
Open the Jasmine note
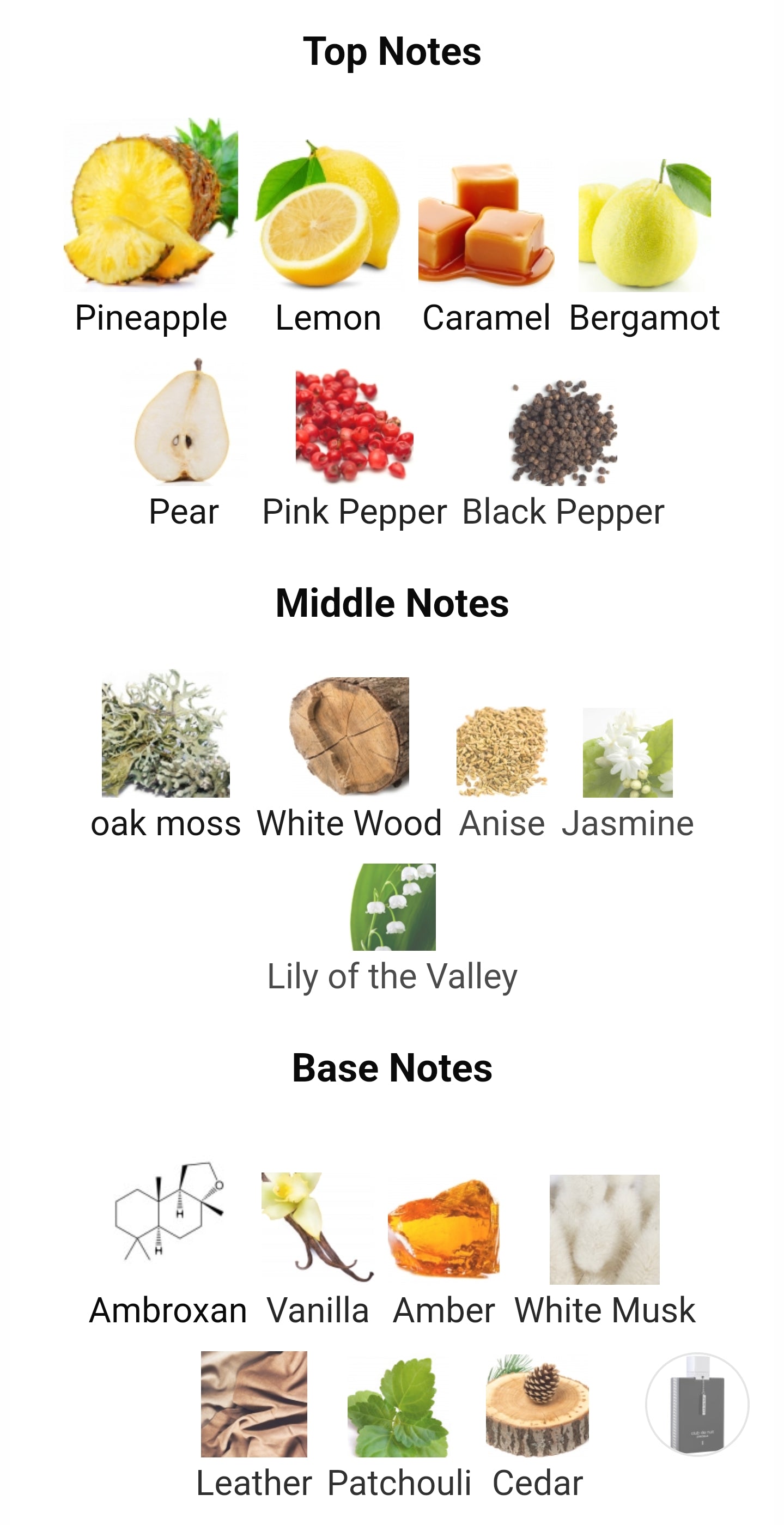[628, 753]
